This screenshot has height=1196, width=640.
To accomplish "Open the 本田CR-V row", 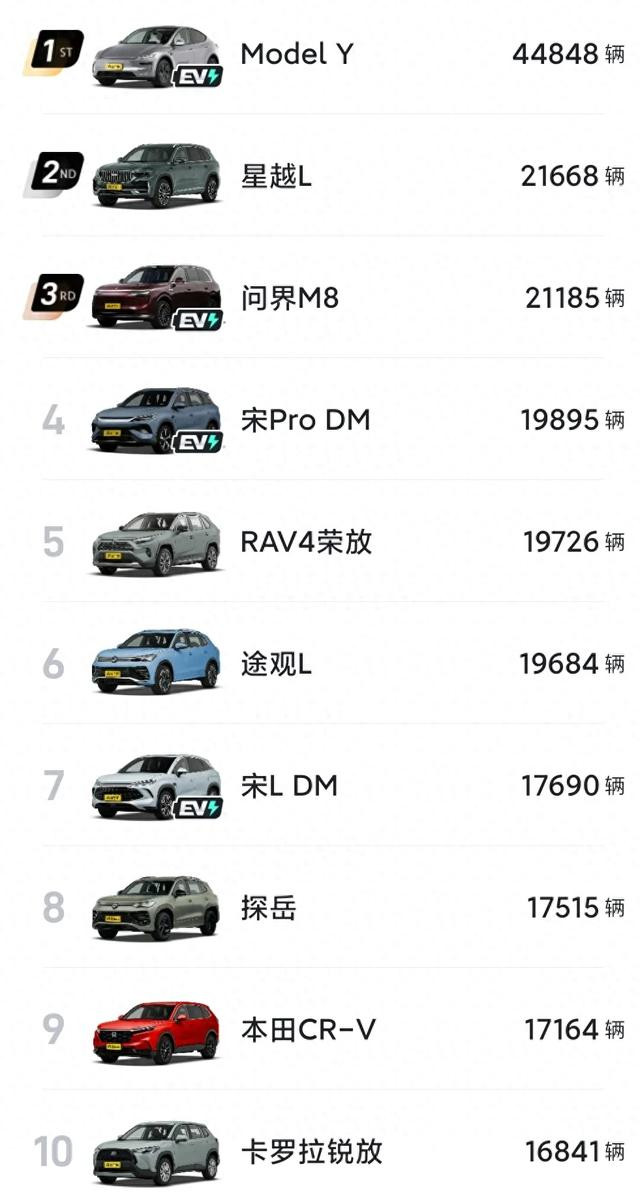I will (320, 1030).
